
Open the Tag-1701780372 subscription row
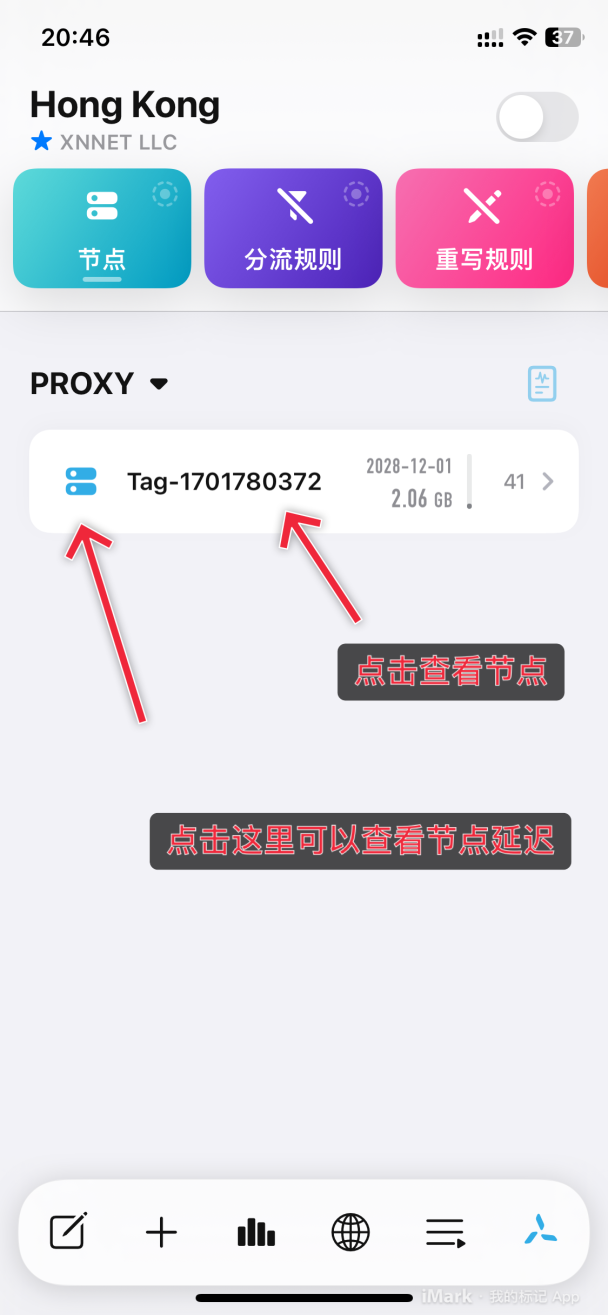click(304, 481)
